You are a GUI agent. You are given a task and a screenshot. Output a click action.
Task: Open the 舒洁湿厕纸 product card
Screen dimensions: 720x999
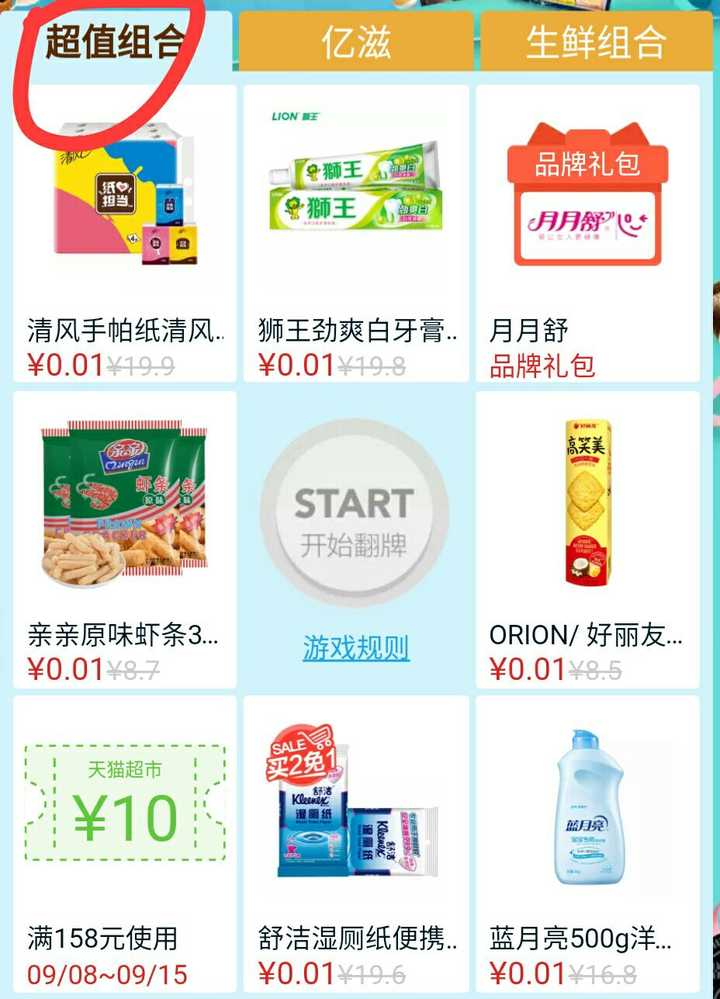[x=356, y=845]
